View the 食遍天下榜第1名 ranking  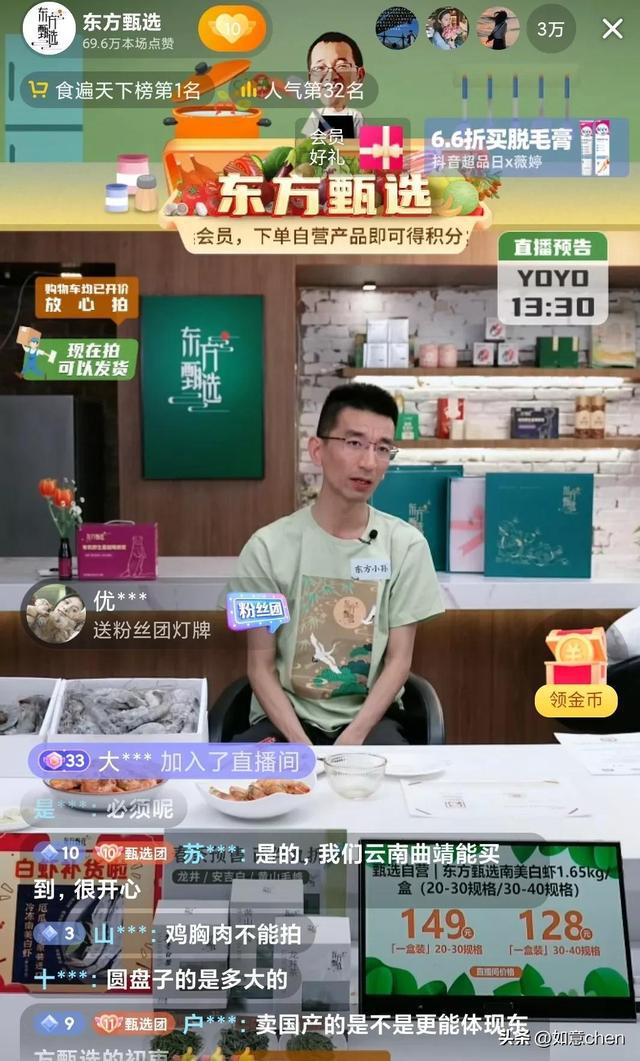(x=116, y=90)
